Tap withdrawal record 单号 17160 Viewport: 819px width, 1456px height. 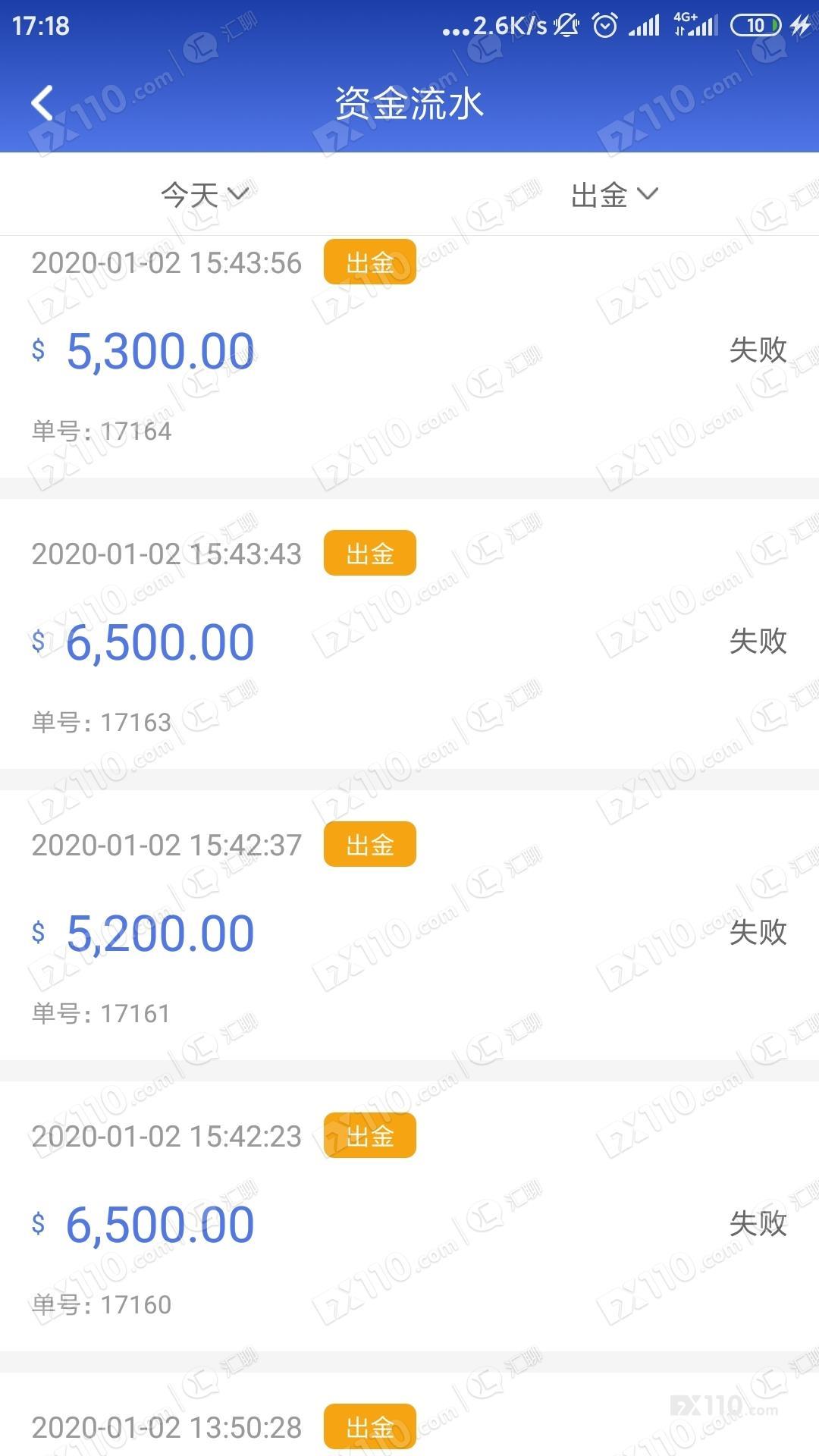tap(409, 1222)
